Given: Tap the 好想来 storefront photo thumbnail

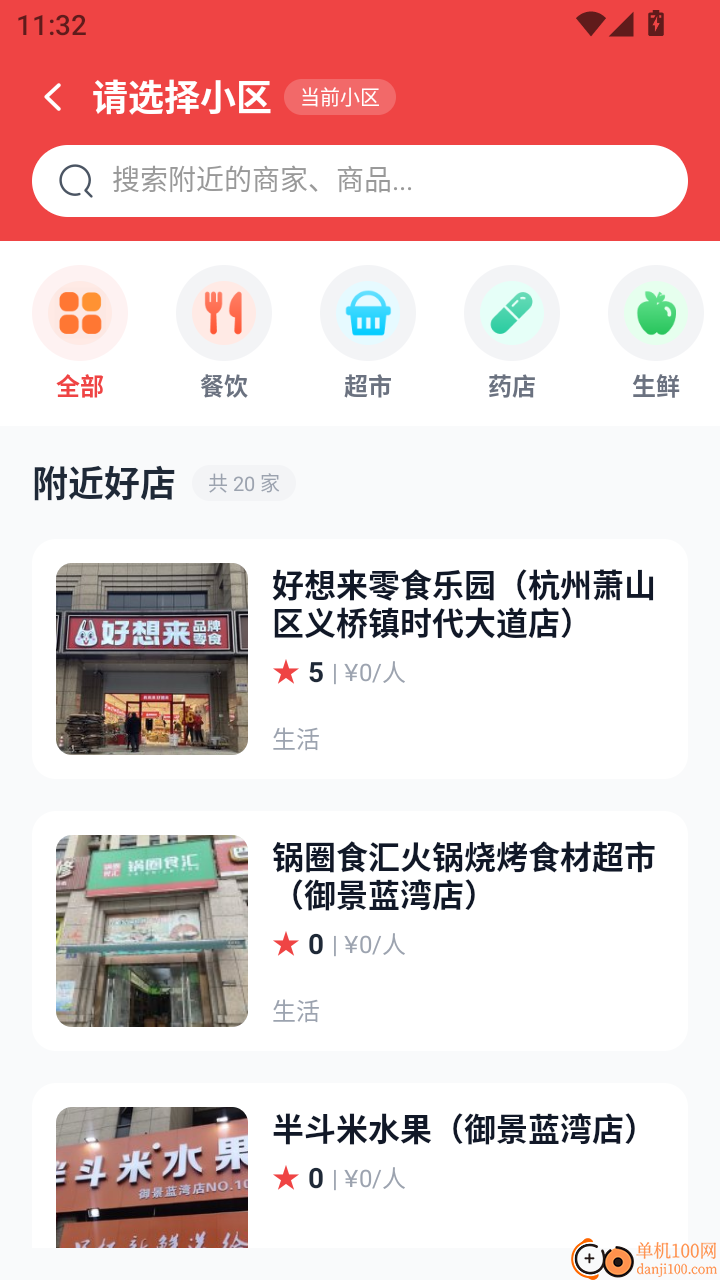Looking at the screenshot, I should click(x=151, y=658).
